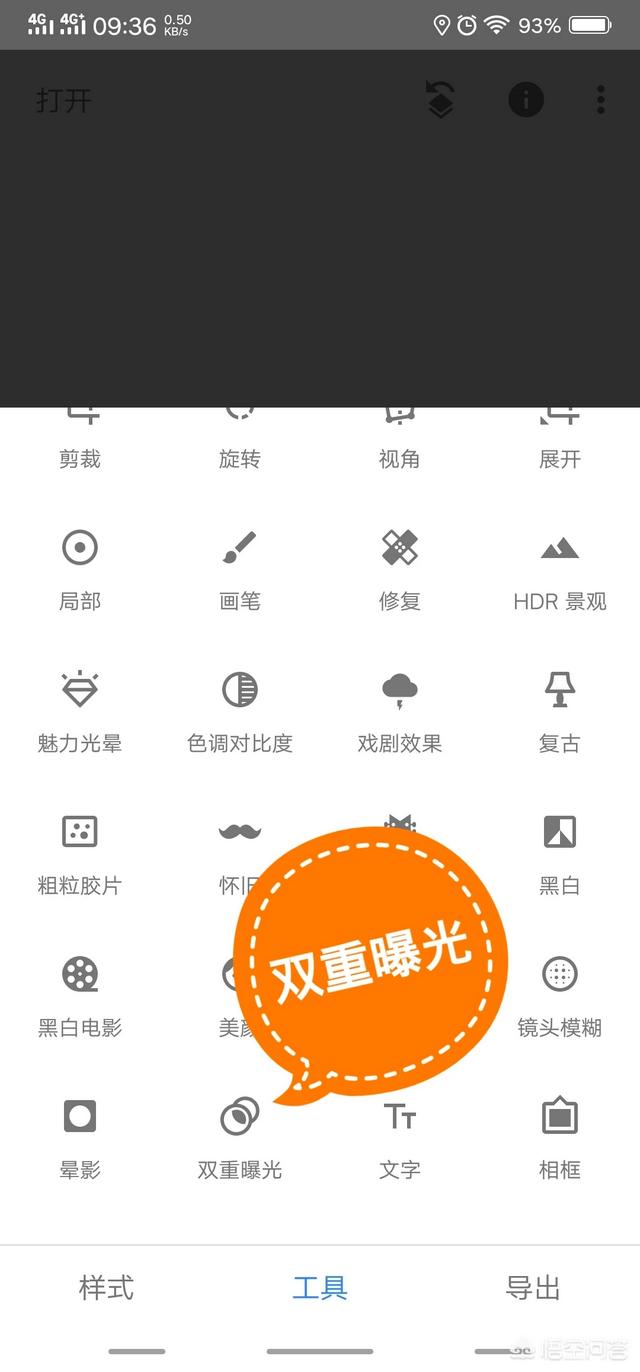Switch to the 导出 export tab
640x1372 pixels.
point(533,1287)
